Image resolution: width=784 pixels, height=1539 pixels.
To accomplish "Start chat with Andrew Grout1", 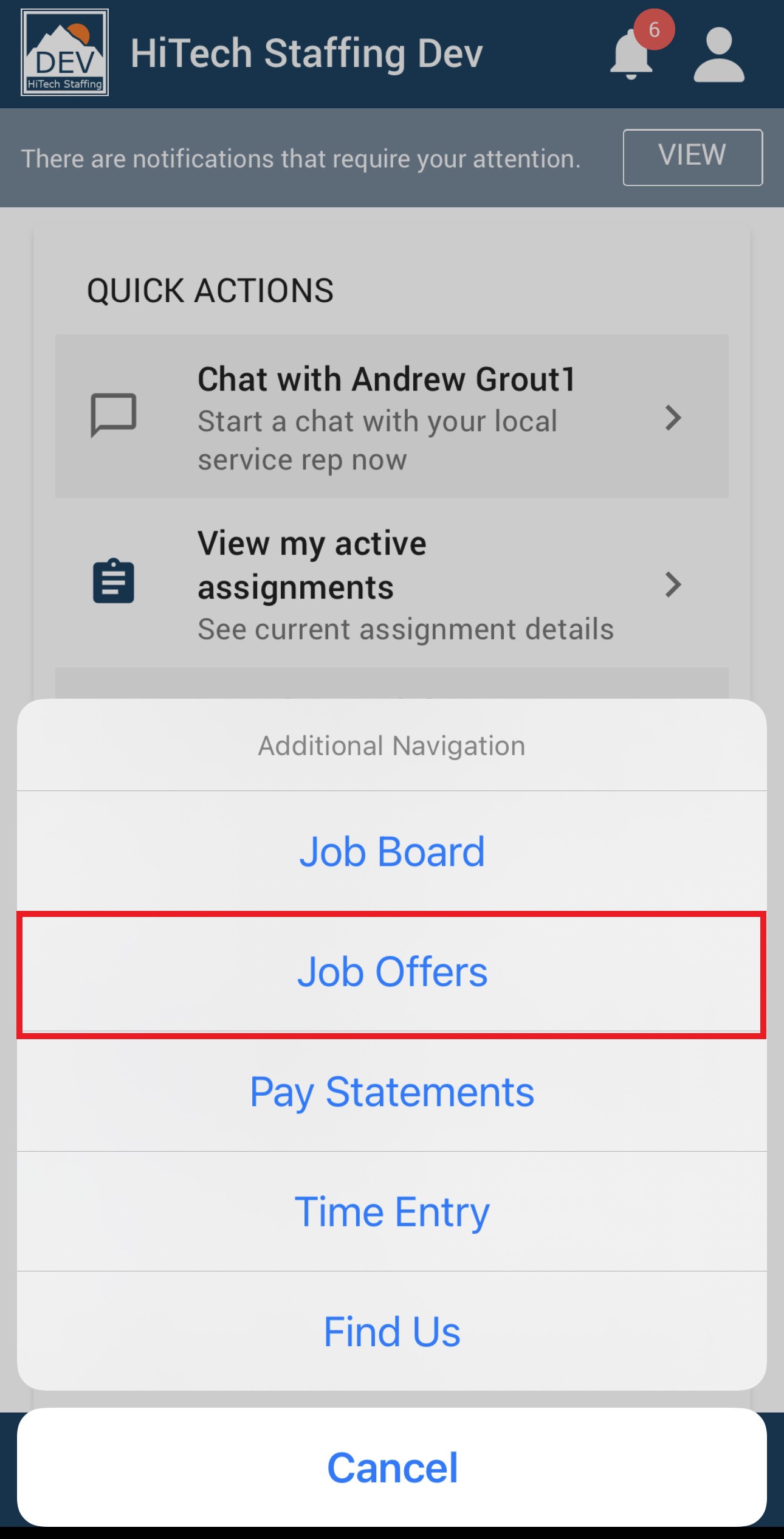I will pos(392,417).
